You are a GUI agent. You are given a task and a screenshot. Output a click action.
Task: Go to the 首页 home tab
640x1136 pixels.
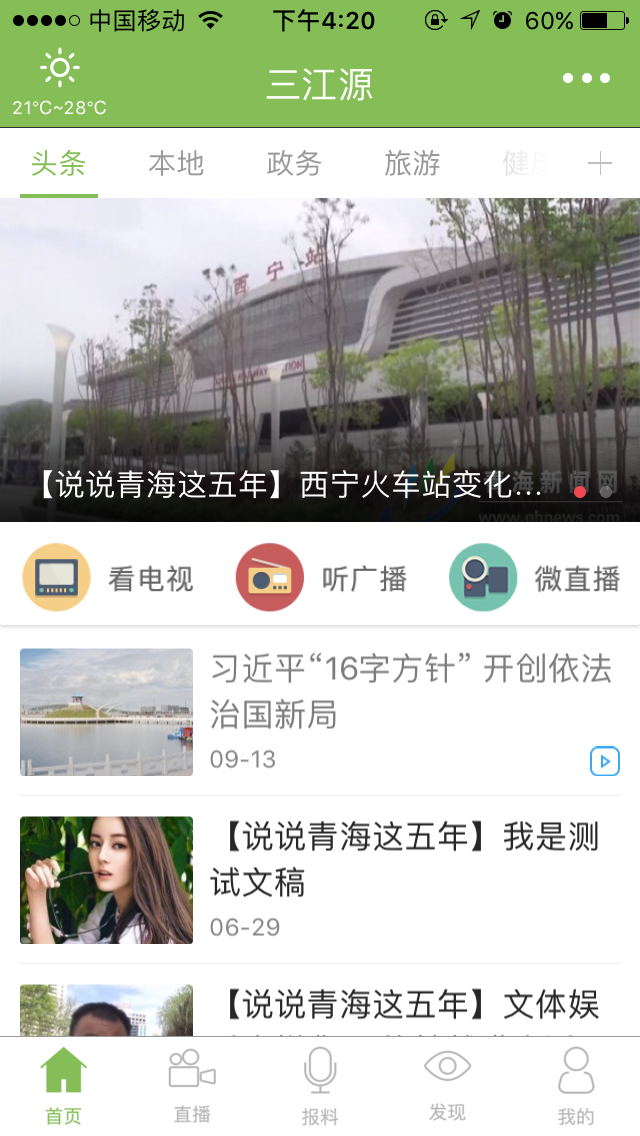pyautogui.click(x=63, y=1086)
